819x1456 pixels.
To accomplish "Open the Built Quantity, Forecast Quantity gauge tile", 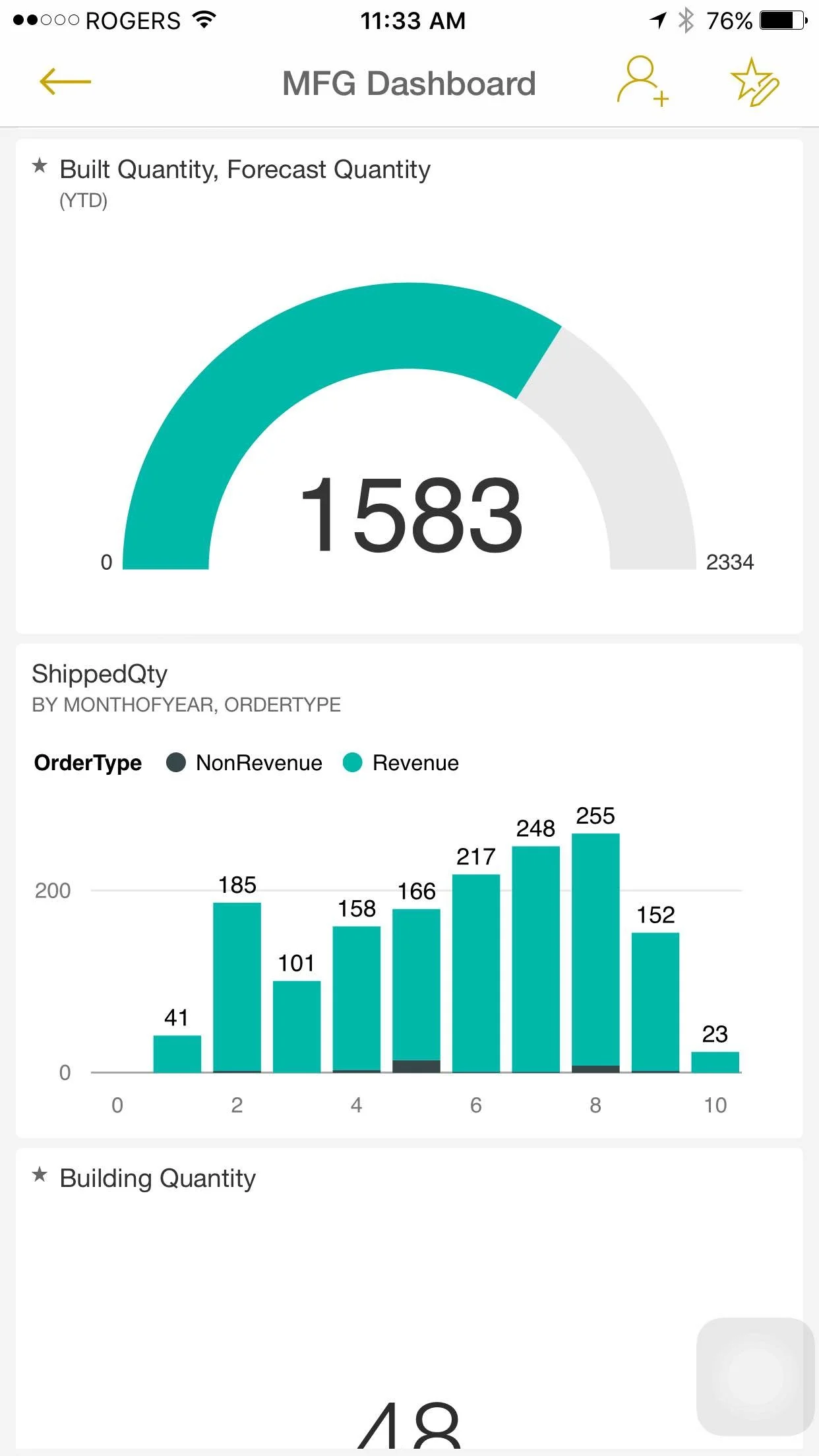I will click(409, 386).
